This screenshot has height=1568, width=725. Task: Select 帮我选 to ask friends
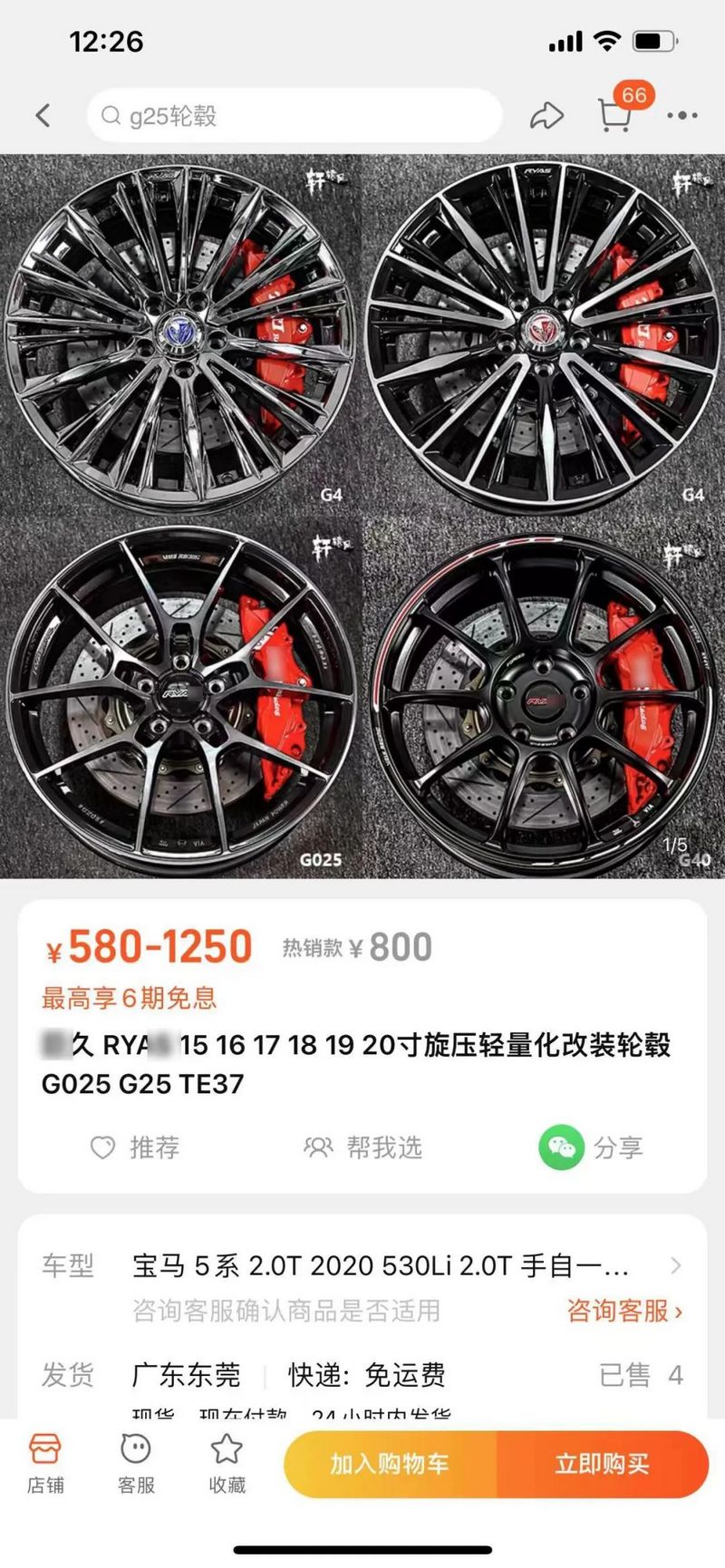pos(363,1147)
